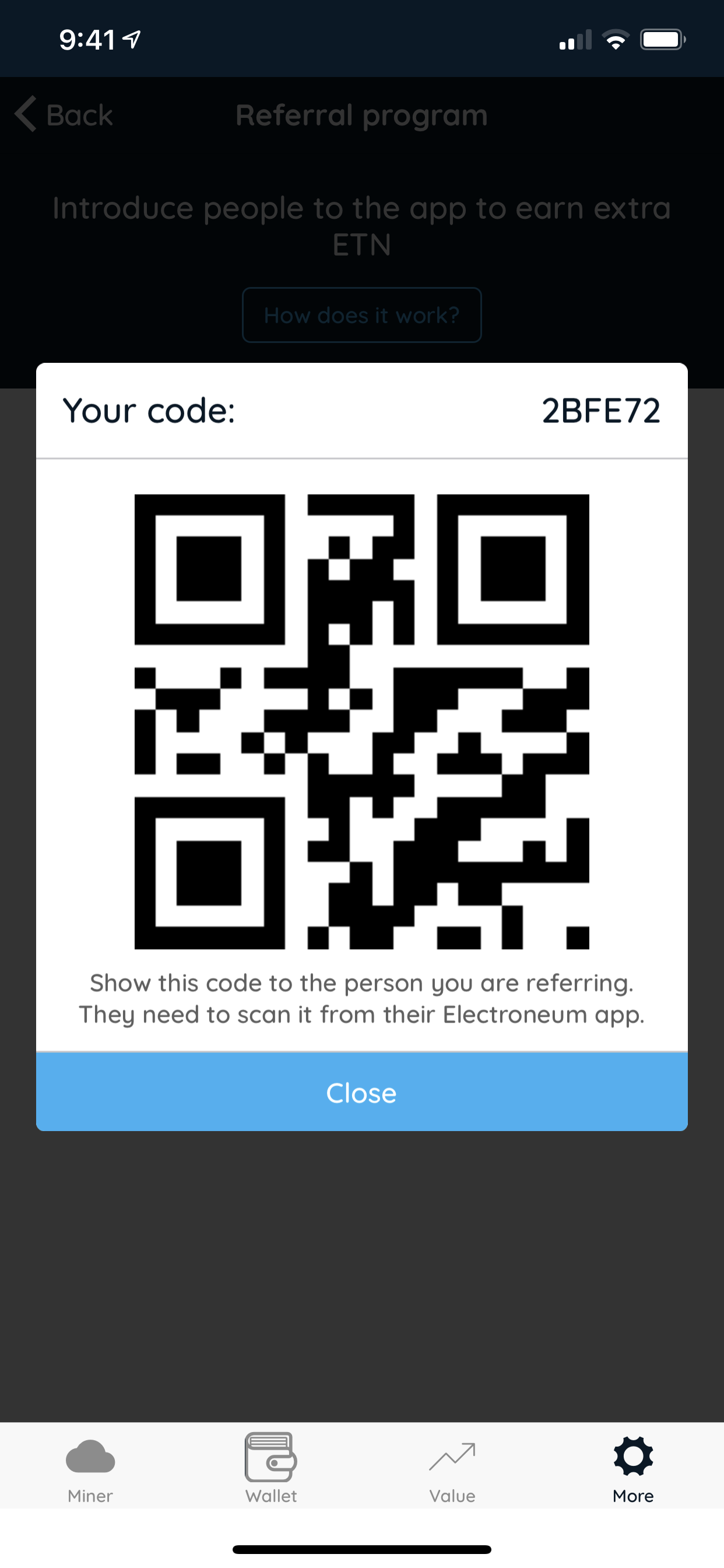This screenshot has height=1568, width=724.
Task: Tap the How does it work button
Action: pyautogui.click(x=361, y=316)
